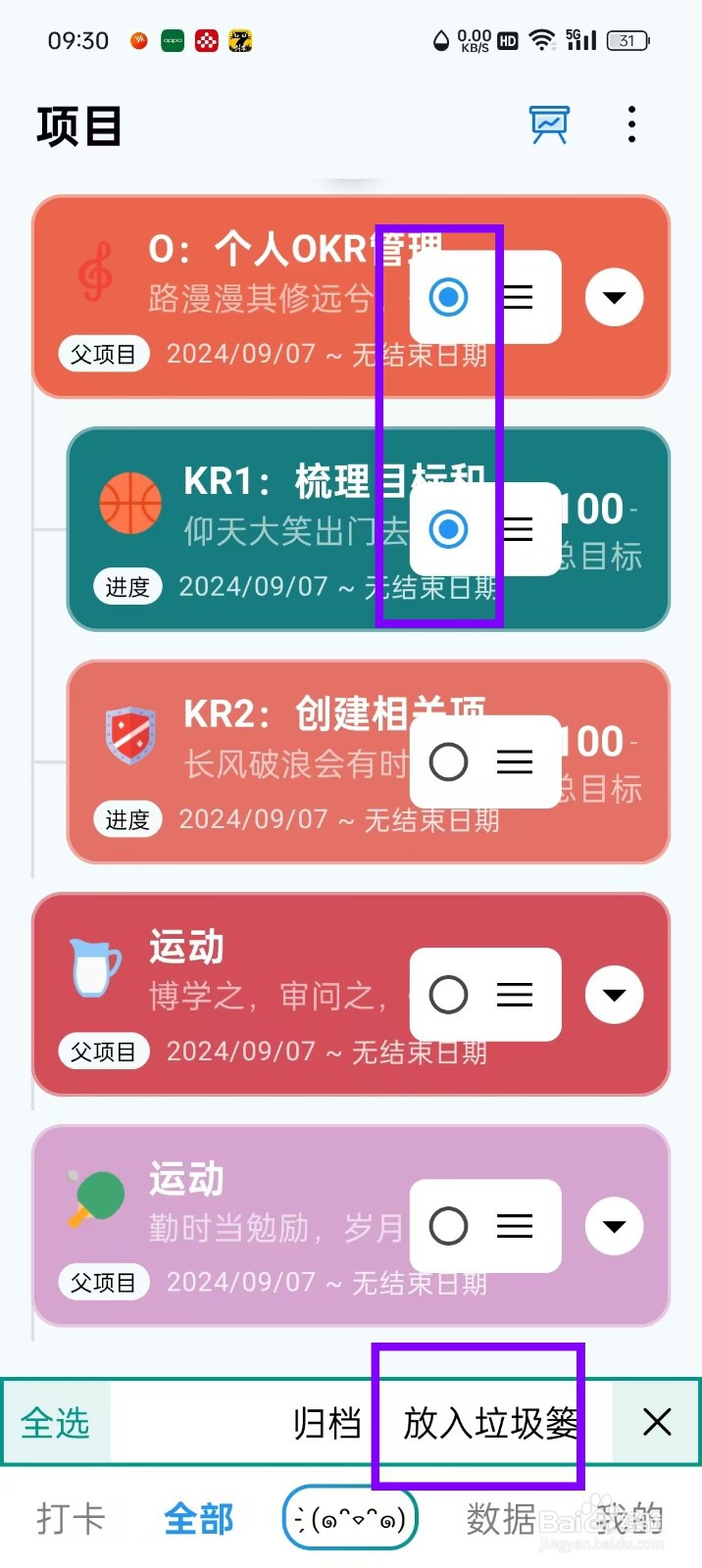Expand the 个人OKR管理 project dropdown arrow

coord(615,297)
